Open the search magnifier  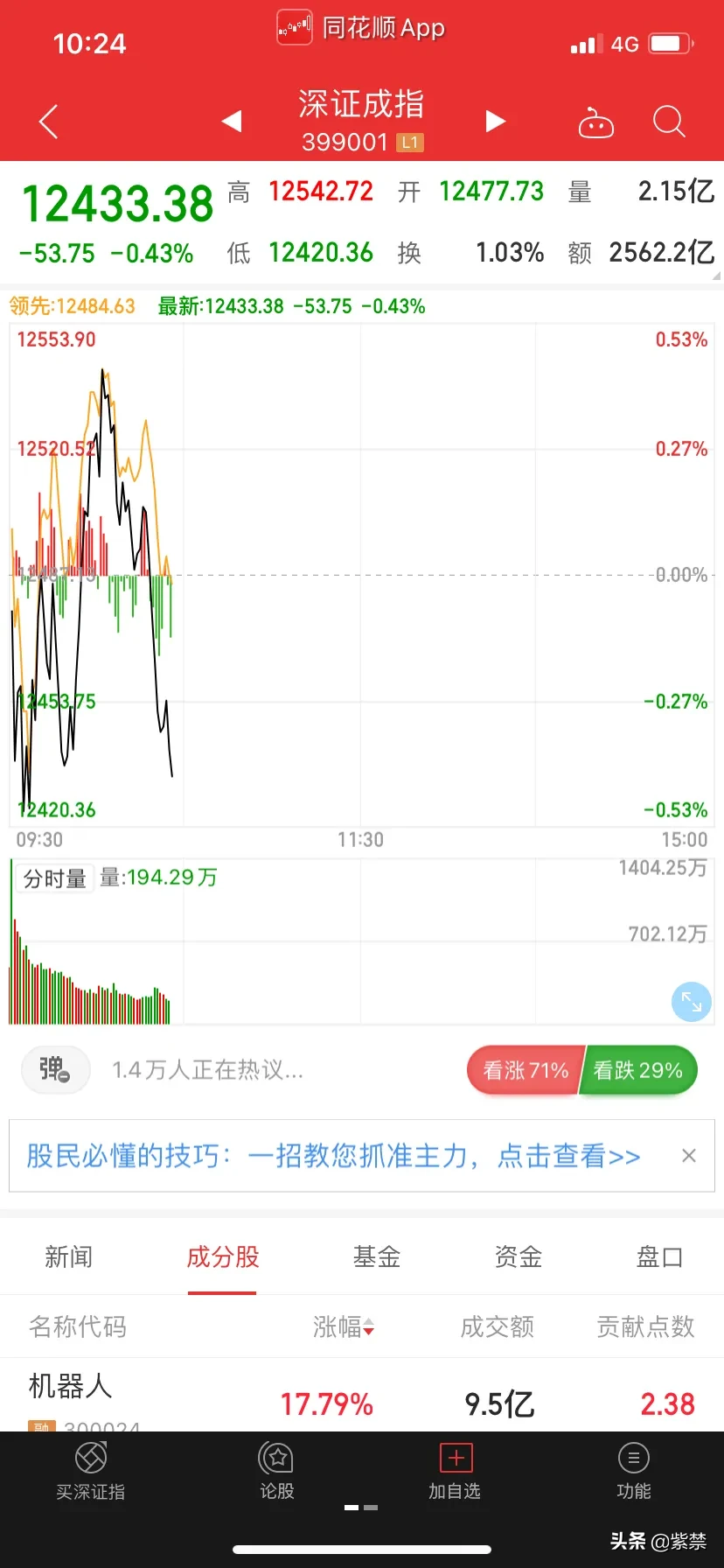pos(669,122)
